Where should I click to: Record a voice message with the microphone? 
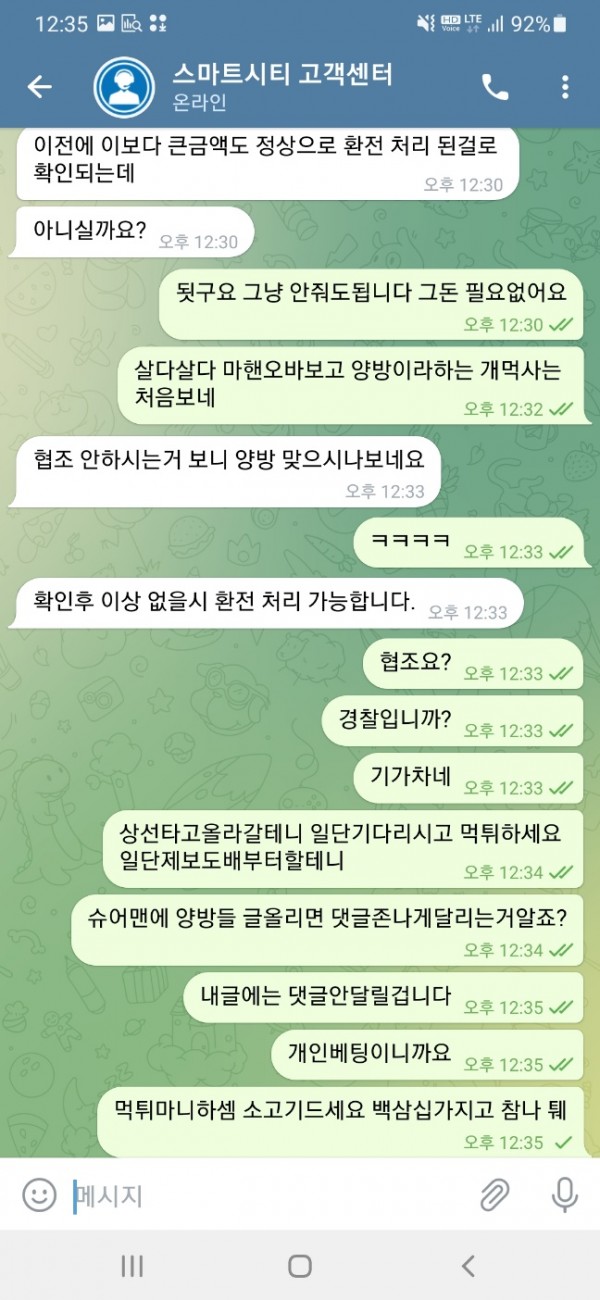[x=565, y=1194]
